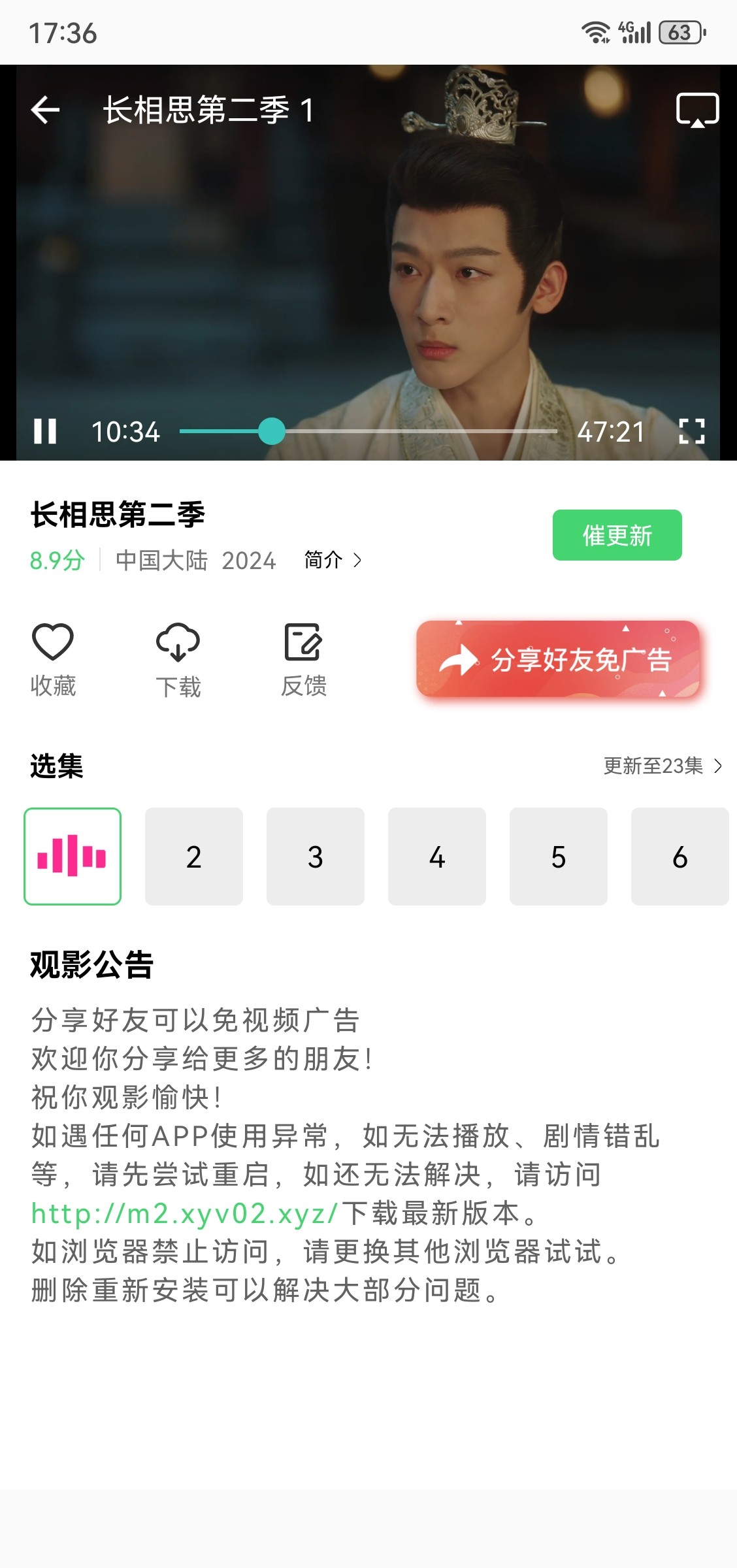Expand the 更新至23集 full episode list
737x1568 pixels.
click(x=662, y=766)
